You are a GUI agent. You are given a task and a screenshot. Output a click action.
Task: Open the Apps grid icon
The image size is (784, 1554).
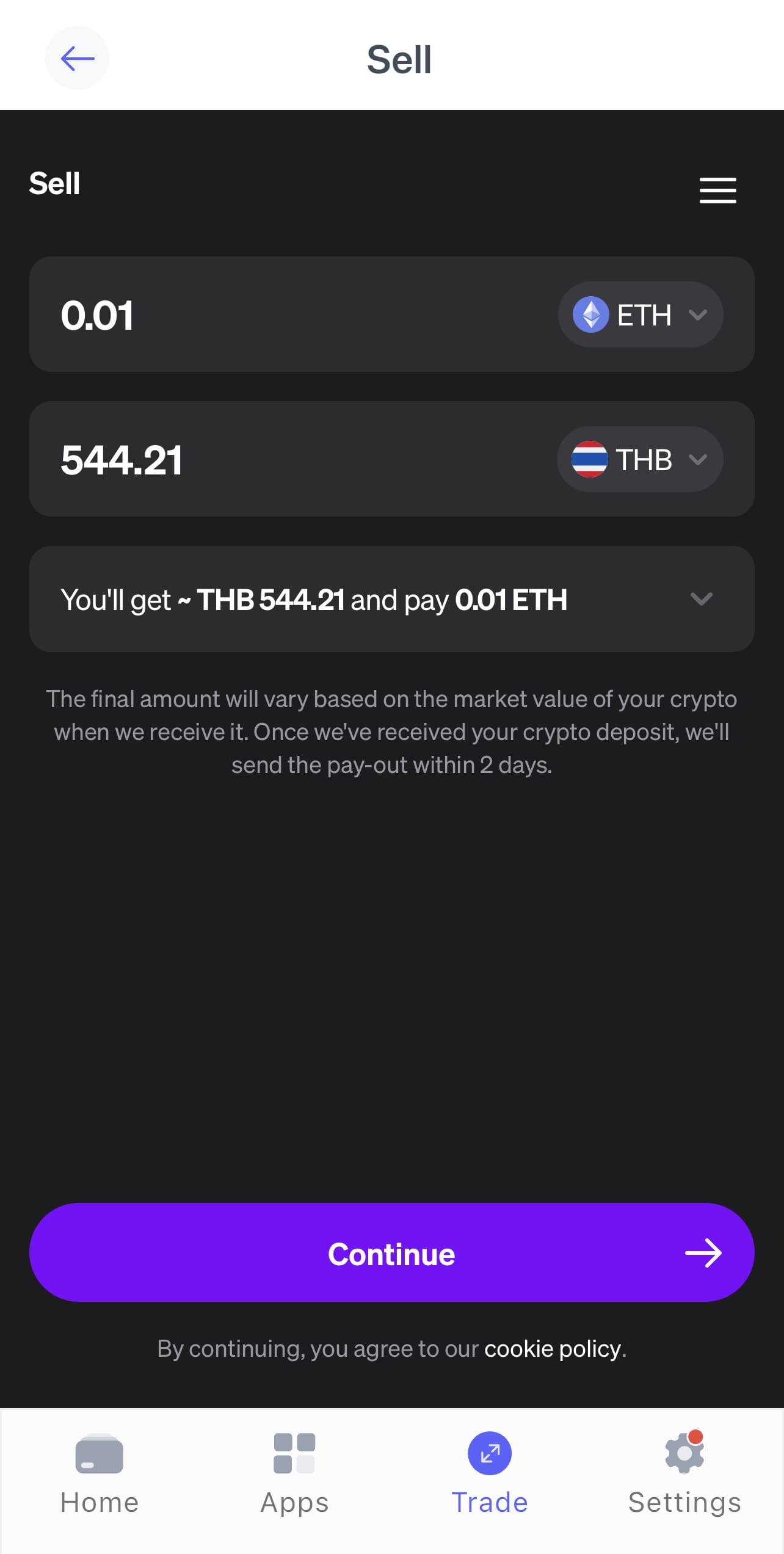click(295, 1464)
